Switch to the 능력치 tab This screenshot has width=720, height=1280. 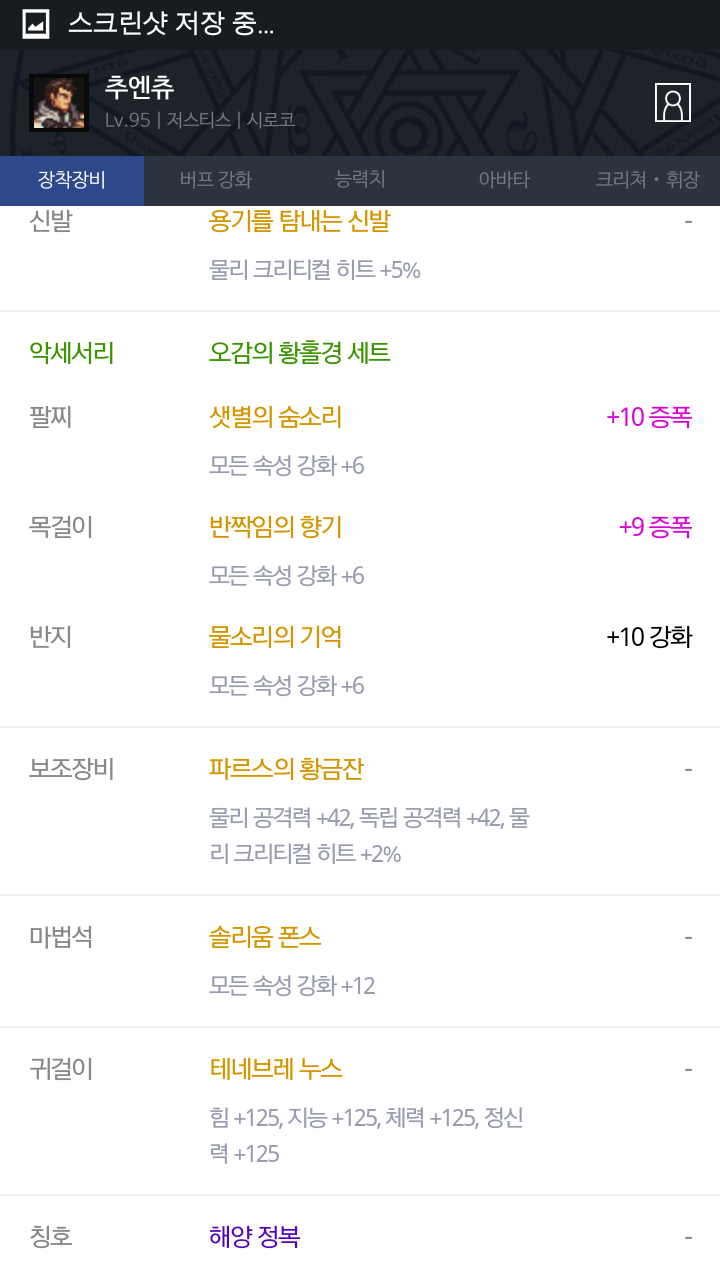click(360, 181)
